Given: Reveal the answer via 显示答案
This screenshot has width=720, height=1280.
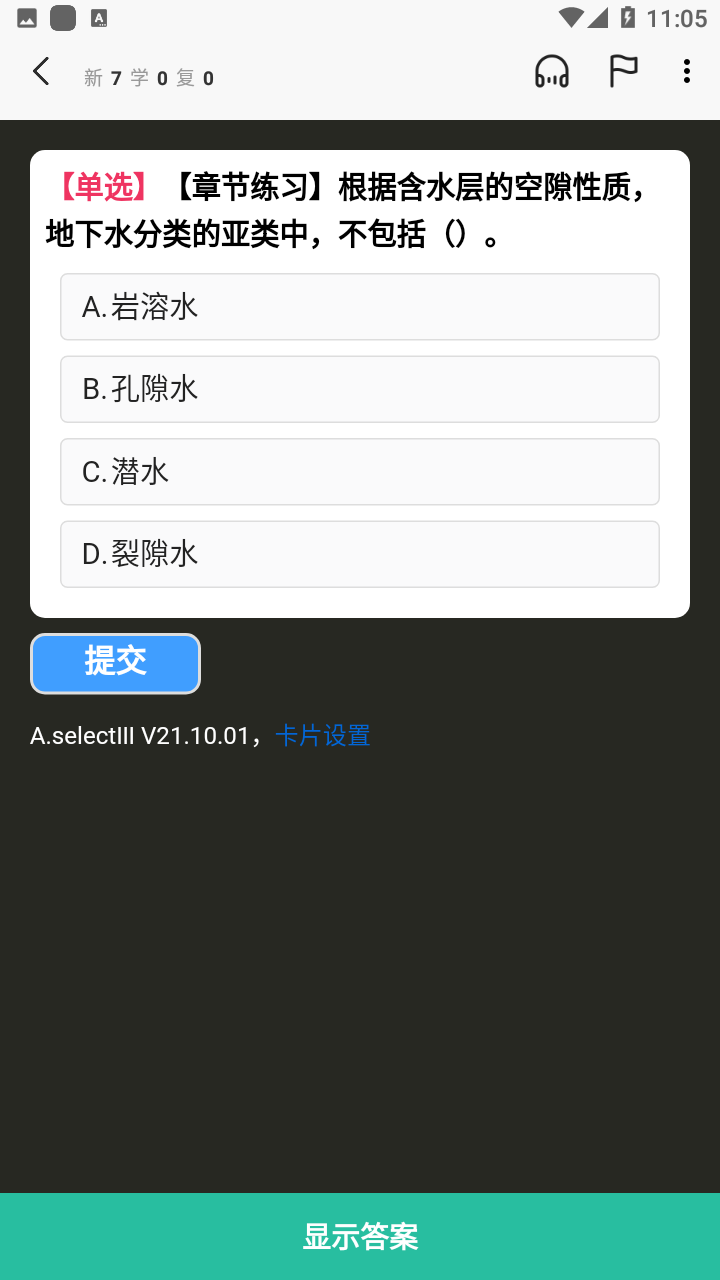Looking at the screenshot, I should [x=360, y=1236].
